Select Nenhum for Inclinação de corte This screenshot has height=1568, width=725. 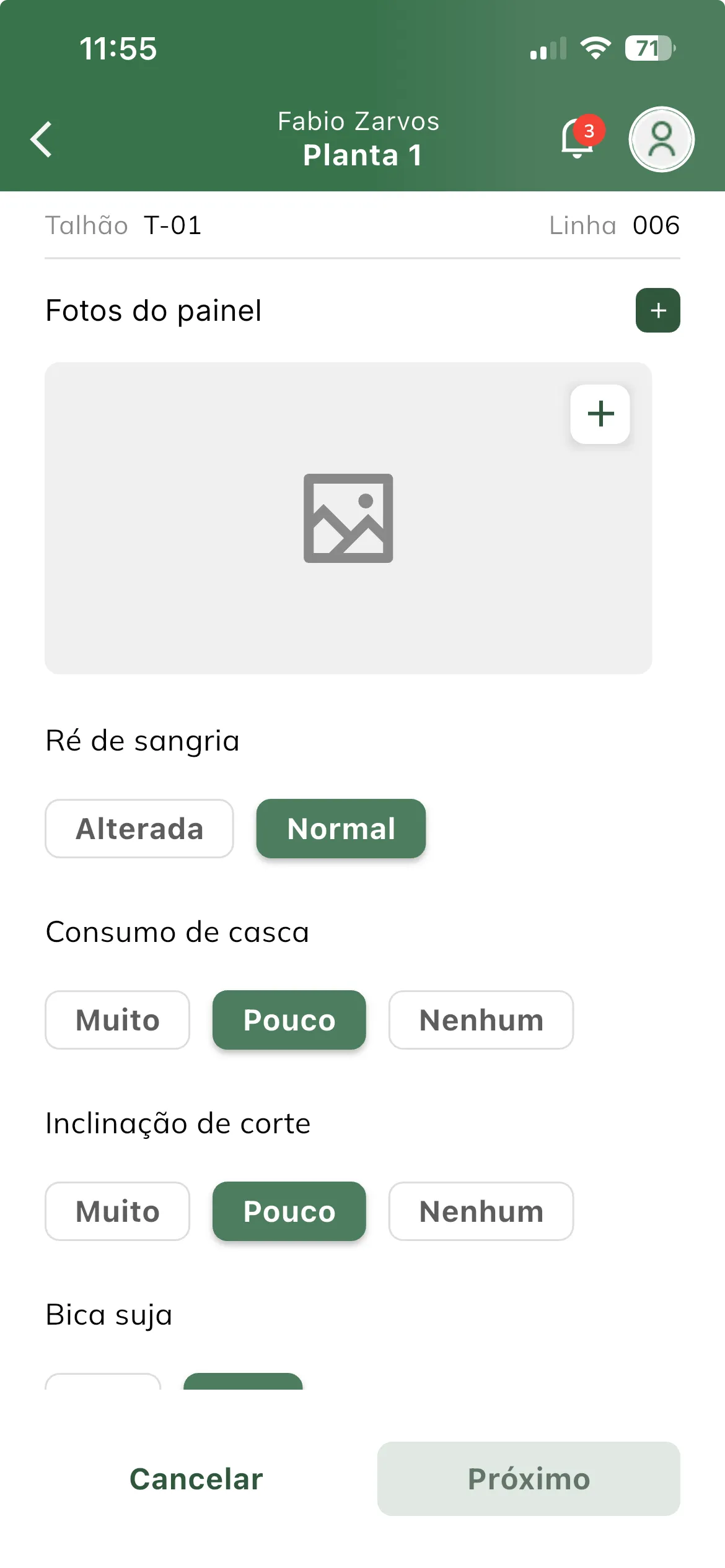[481, 1211]
